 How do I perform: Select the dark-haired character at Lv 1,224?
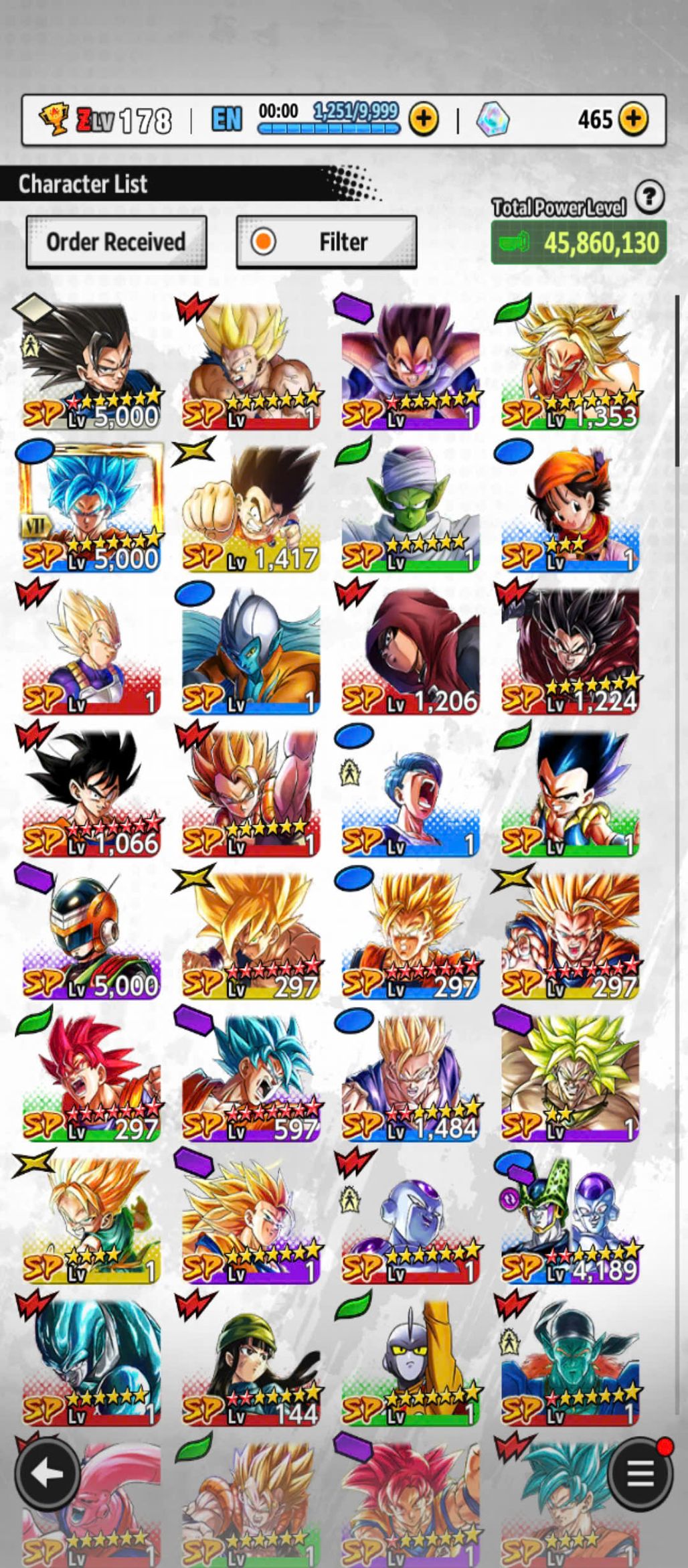[570, 649]
